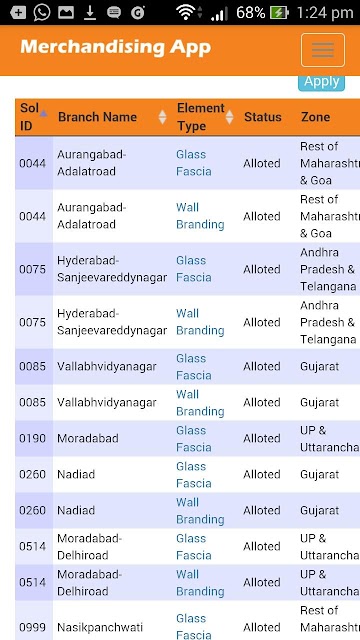Image resolution: width=360 pixels, height=640 pixels.
Task: Sort table by Element Type column
Action: pyautogui.click(x=205, y=117)
